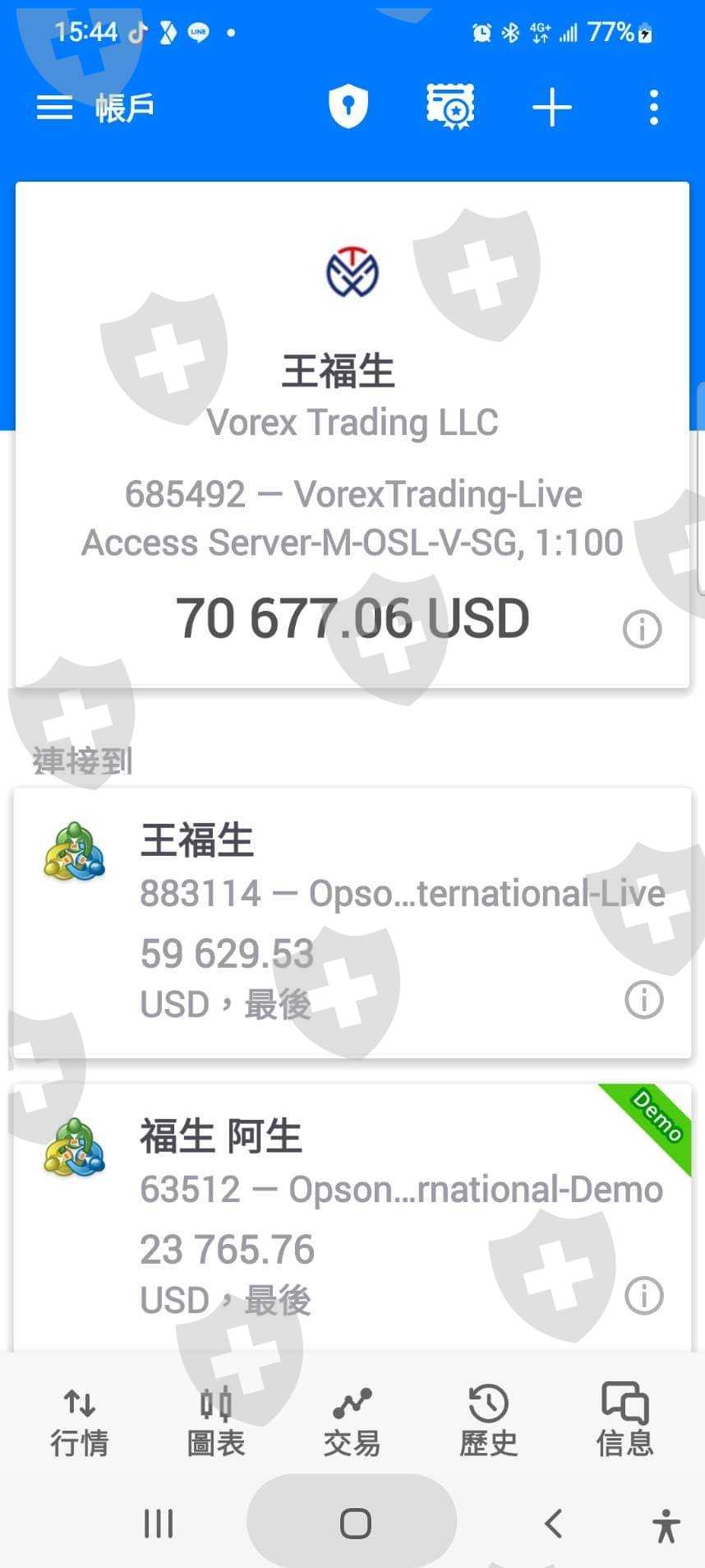Add a new account with plus icon

point(551,108)
